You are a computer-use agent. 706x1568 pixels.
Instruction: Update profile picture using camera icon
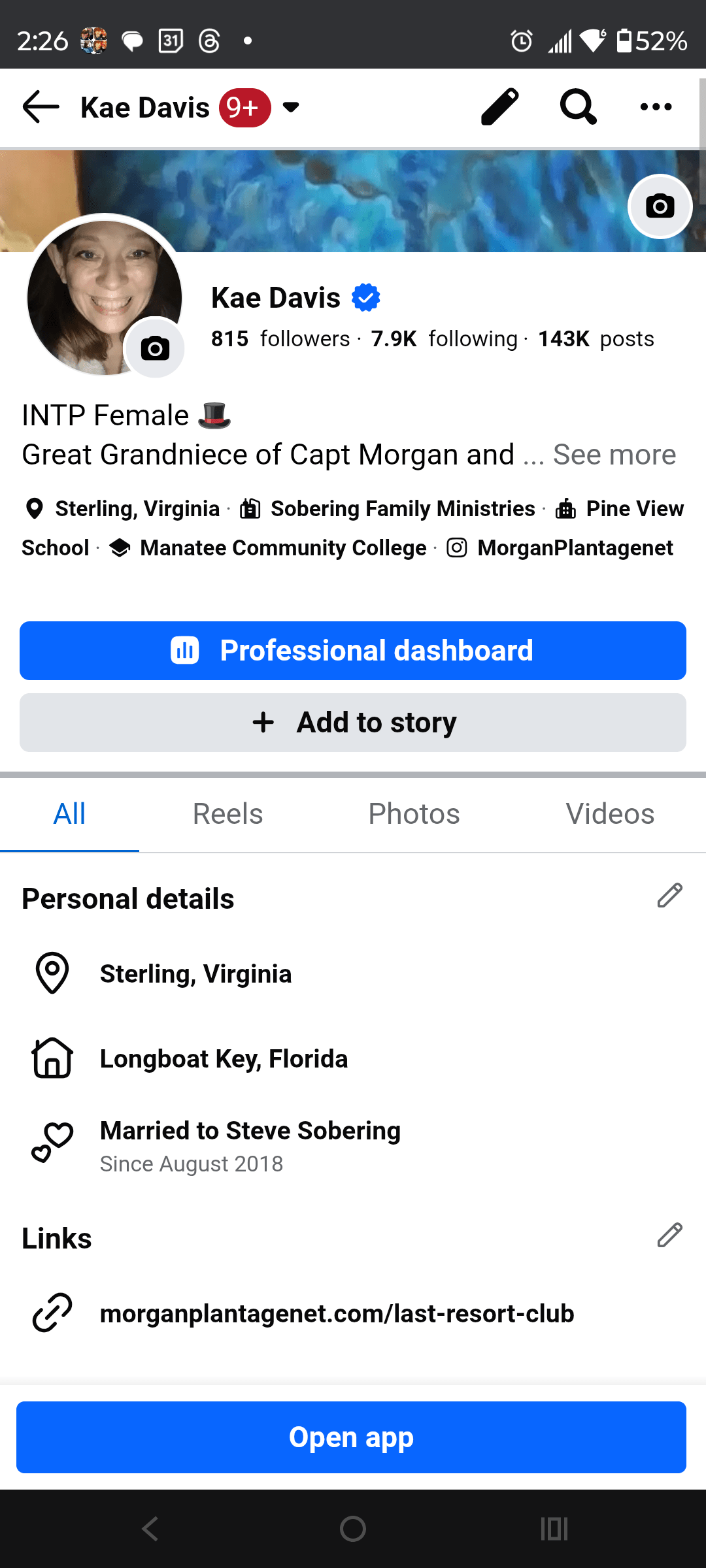pos(154,348)
